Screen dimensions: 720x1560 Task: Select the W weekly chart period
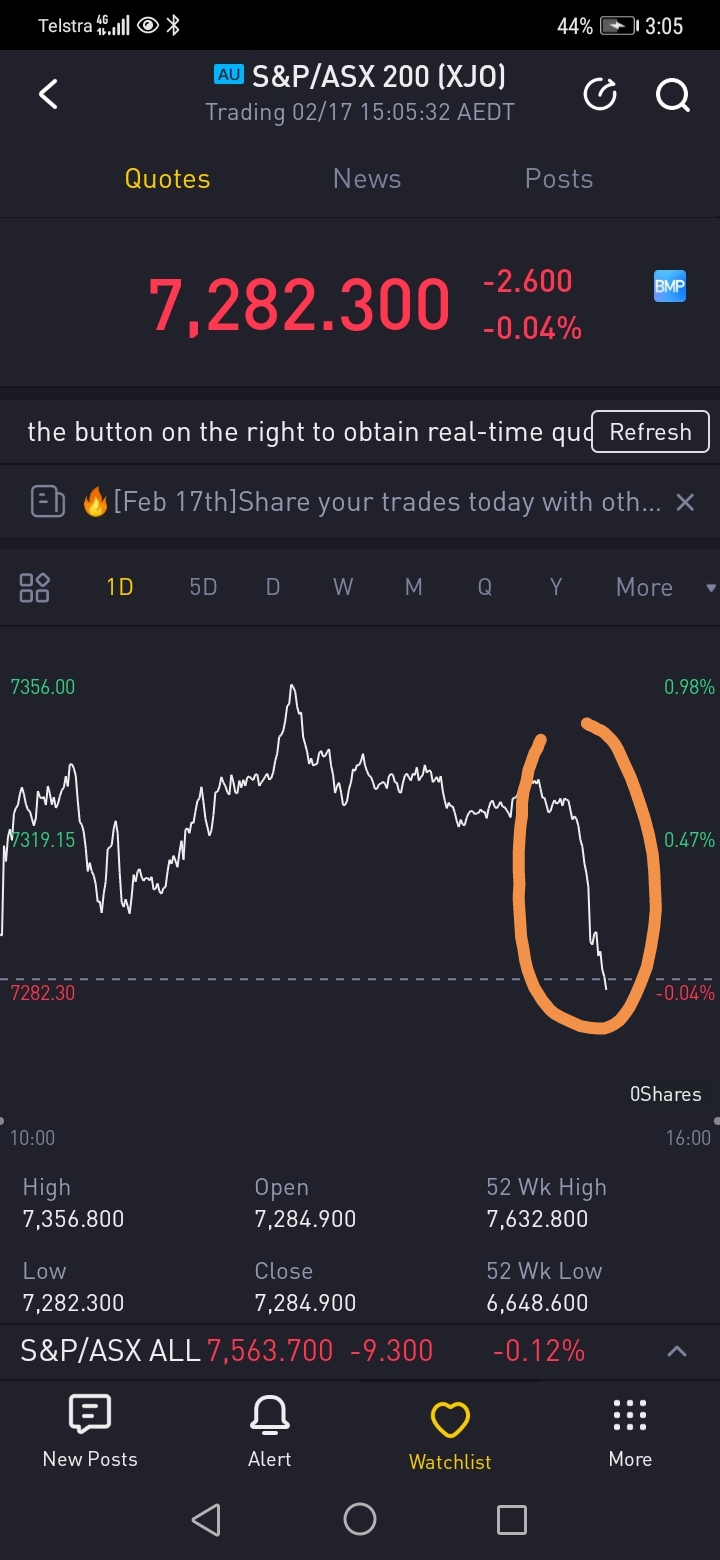tap(343, 587)
